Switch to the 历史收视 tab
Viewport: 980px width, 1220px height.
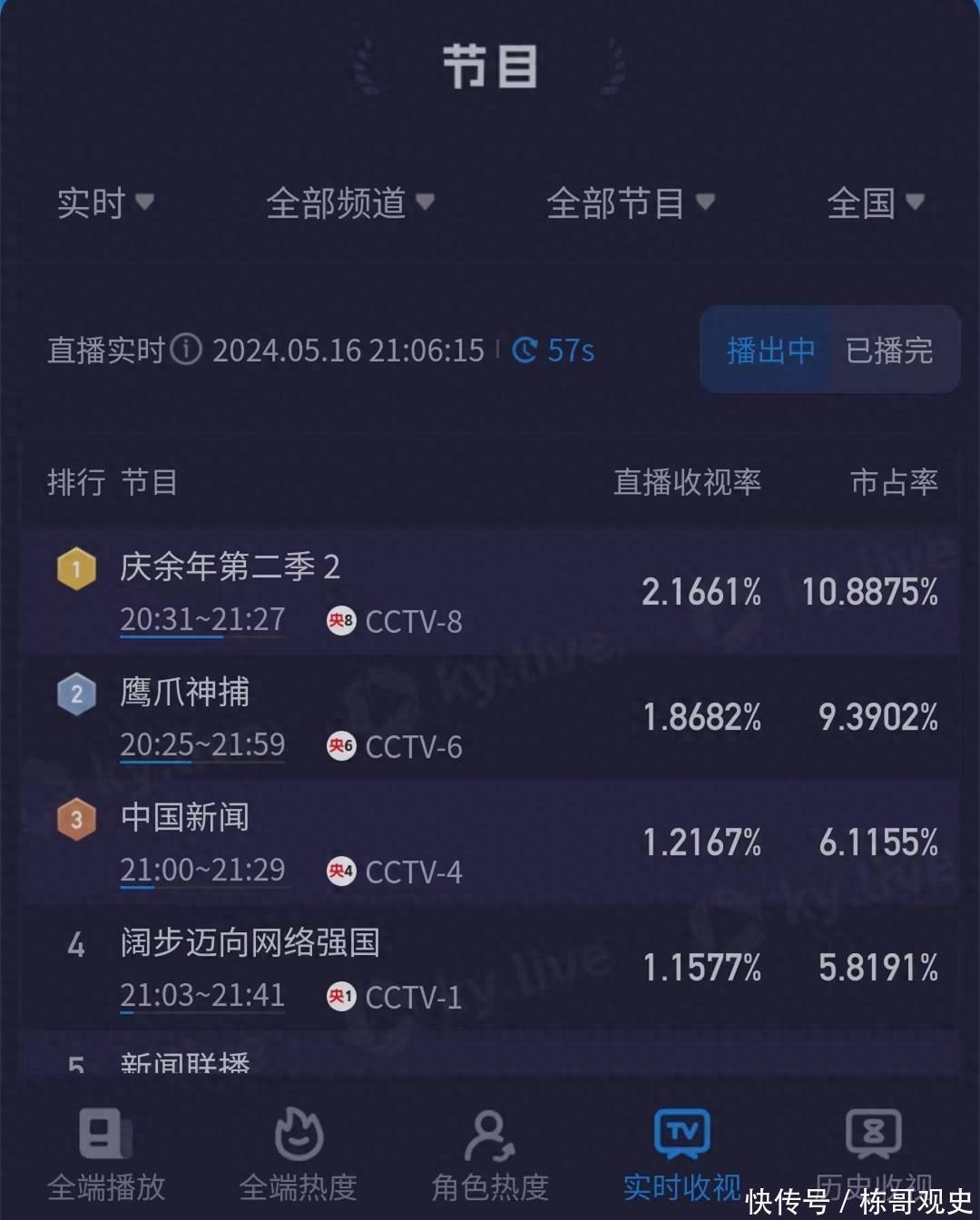click(x=873, y=1146)
